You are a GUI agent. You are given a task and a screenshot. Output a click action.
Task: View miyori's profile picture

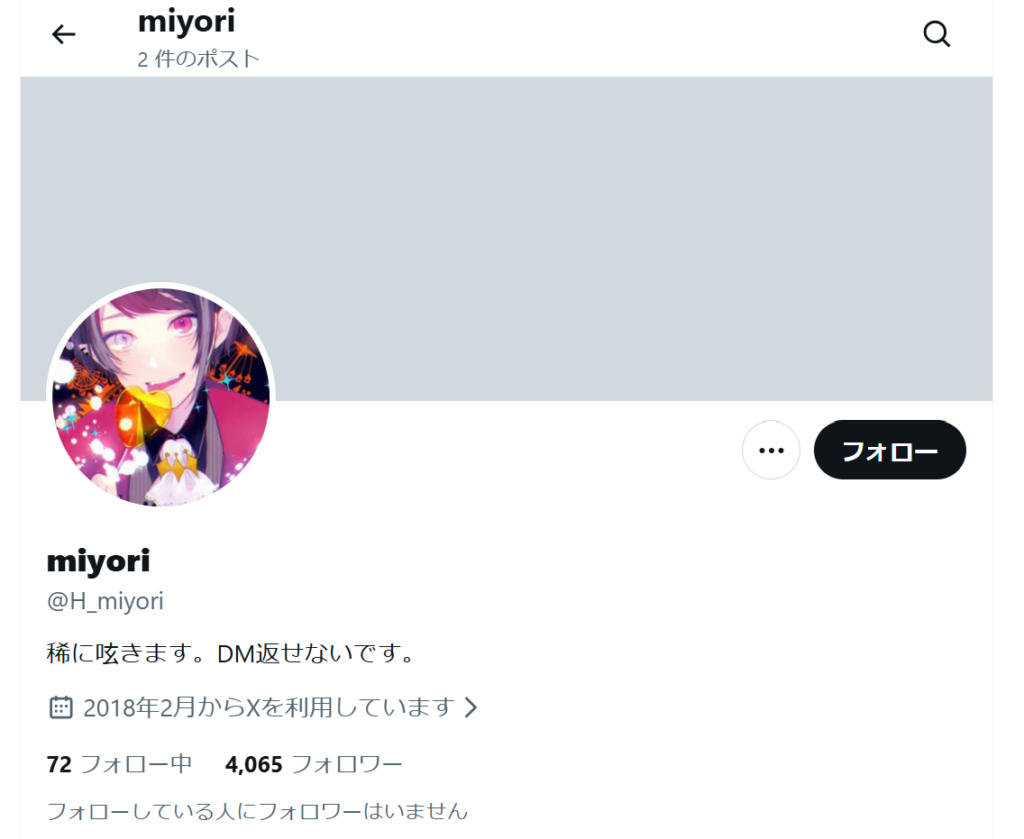(161, 397)
